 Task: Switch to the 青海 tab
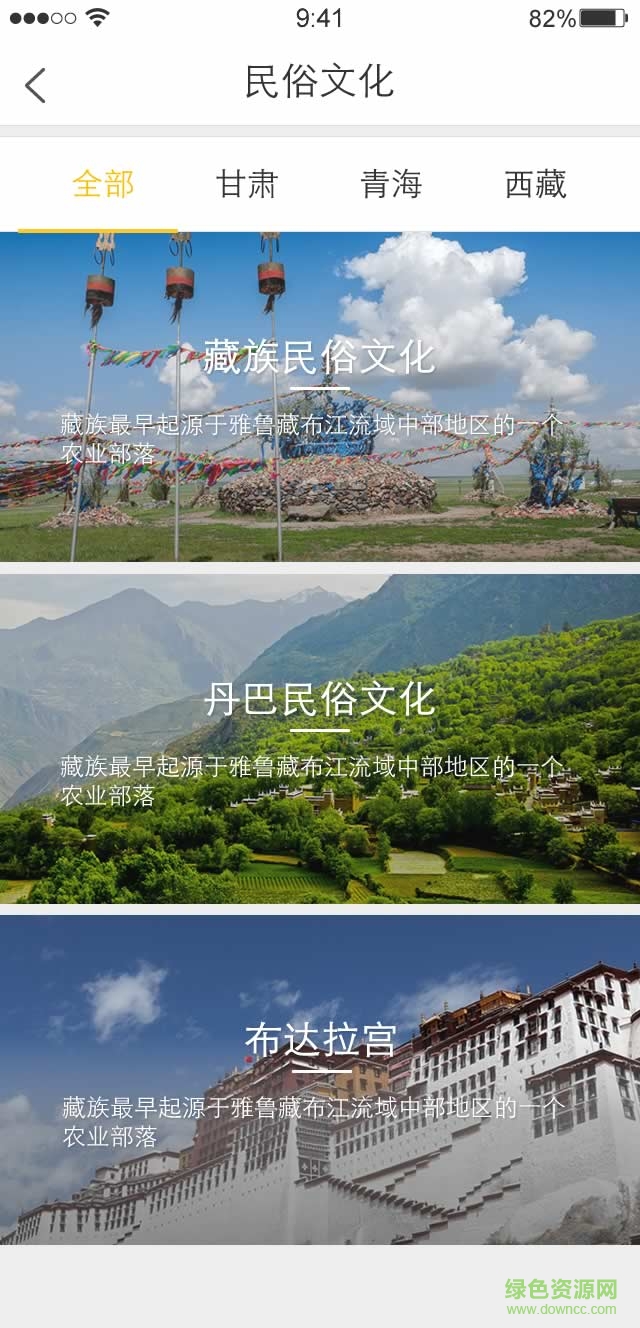coord(391,185)
